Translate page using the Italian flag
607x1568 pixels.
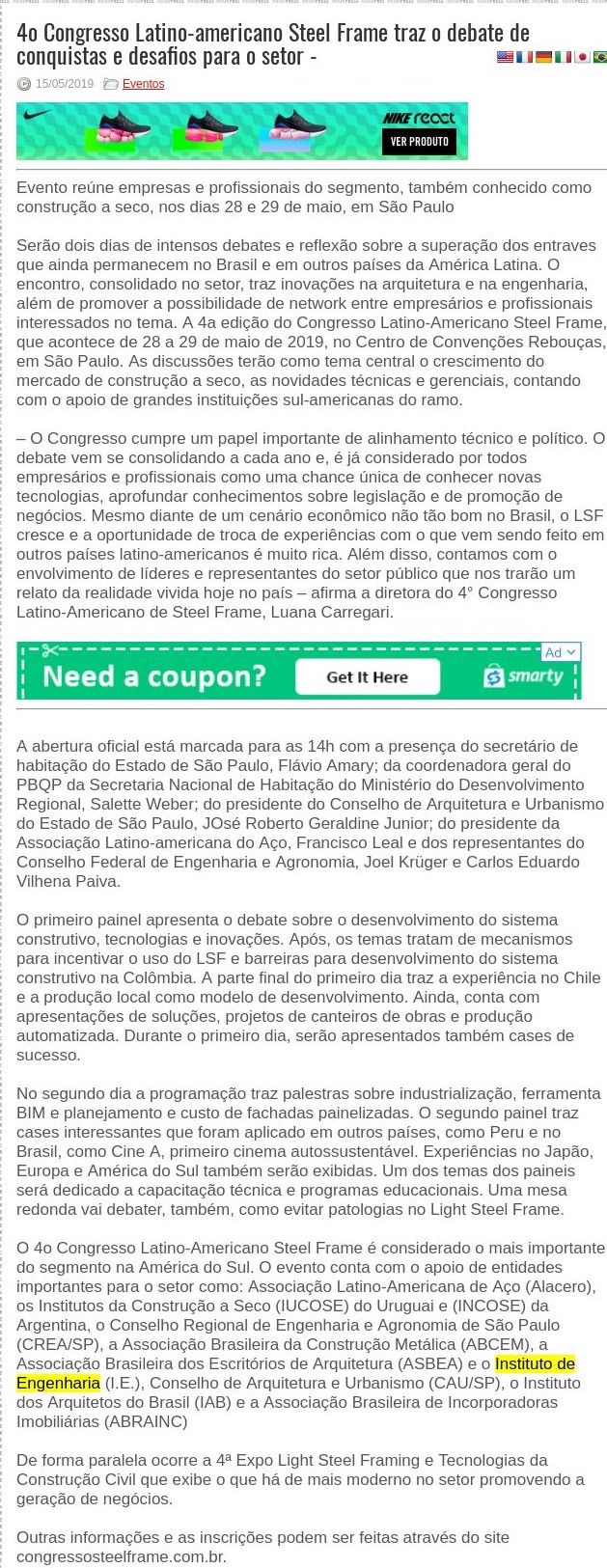[x=563, y=58]
